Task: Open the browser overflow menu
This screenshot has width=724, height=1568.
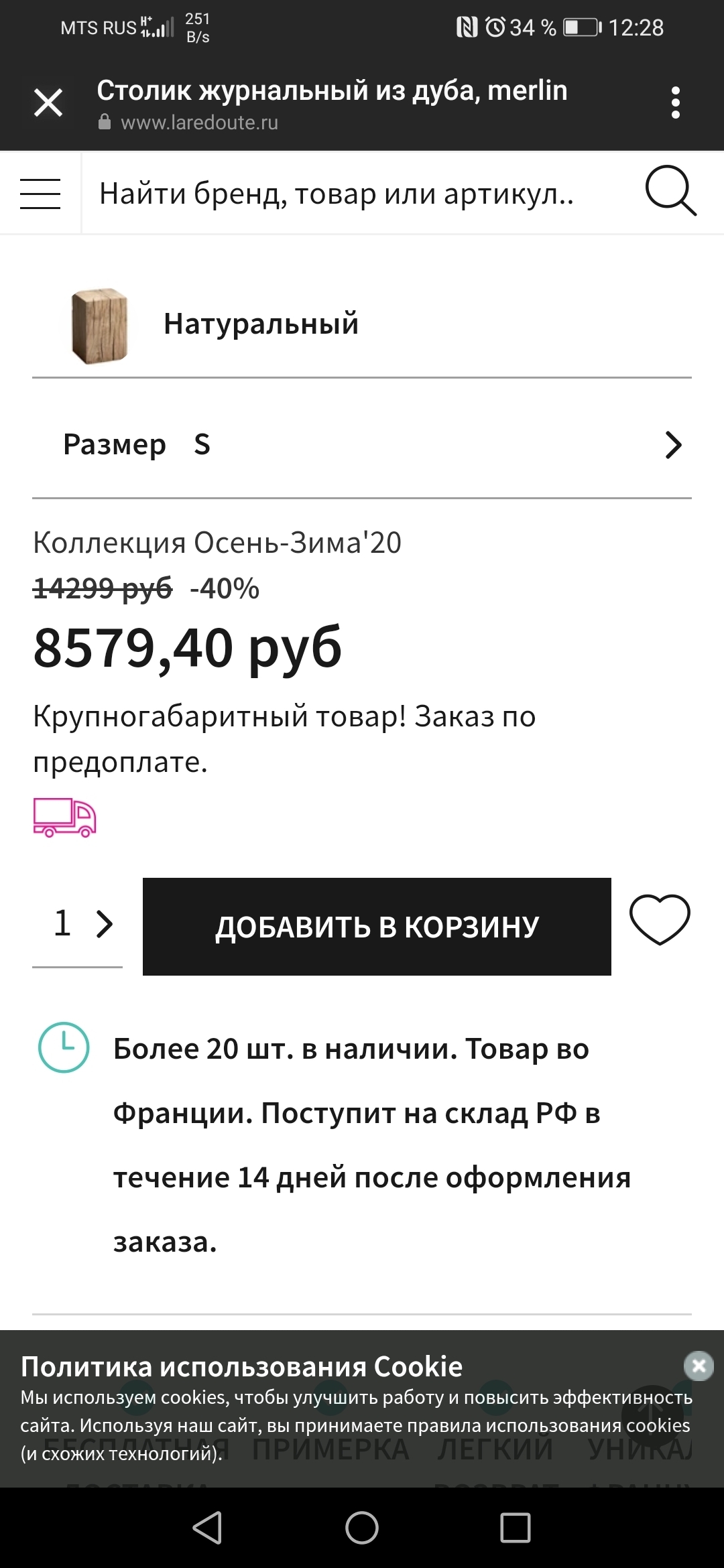Action: click(675, 103)
